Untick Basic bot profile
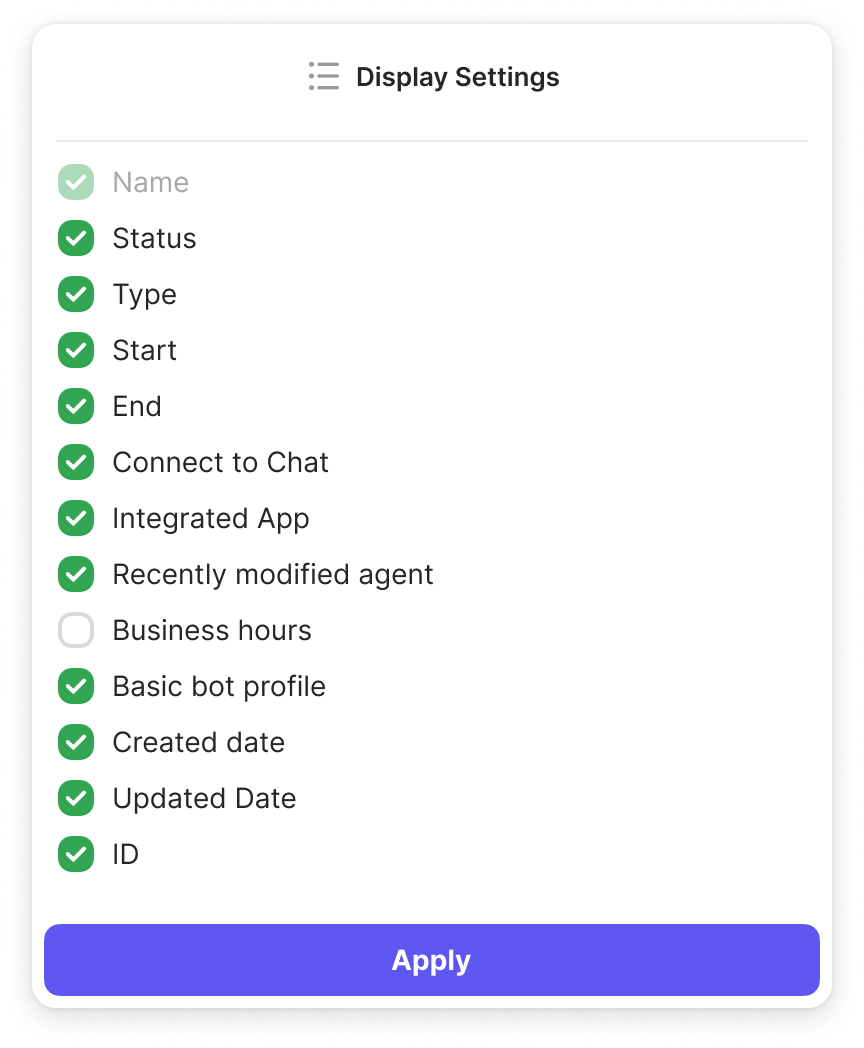The height and width of the screenshot is (1048, 864). point(76,686)
